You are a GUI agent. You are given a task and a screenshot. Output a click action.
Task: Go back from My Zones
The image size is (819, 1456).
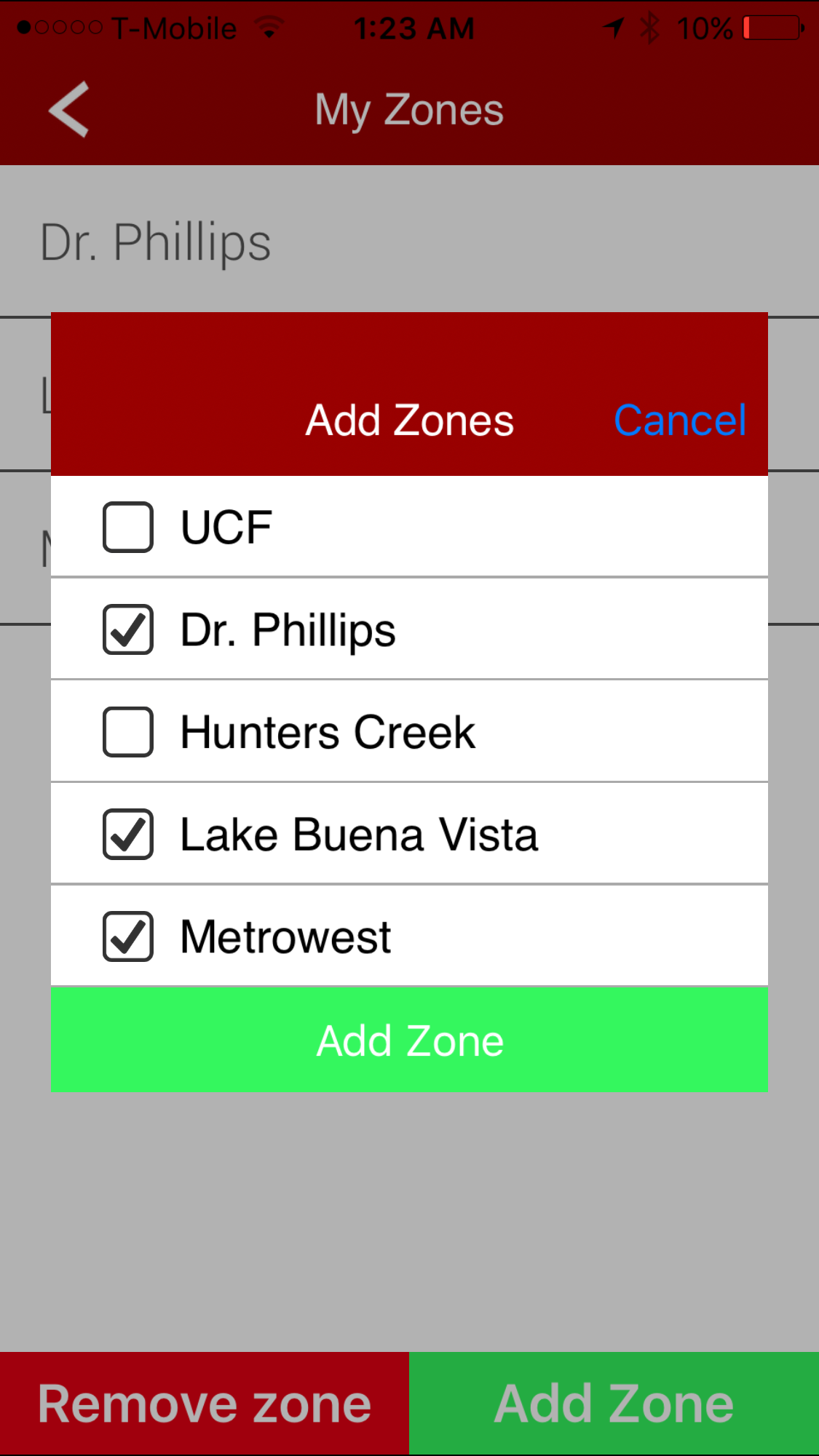pyautogui.click(x=69, y=109)
